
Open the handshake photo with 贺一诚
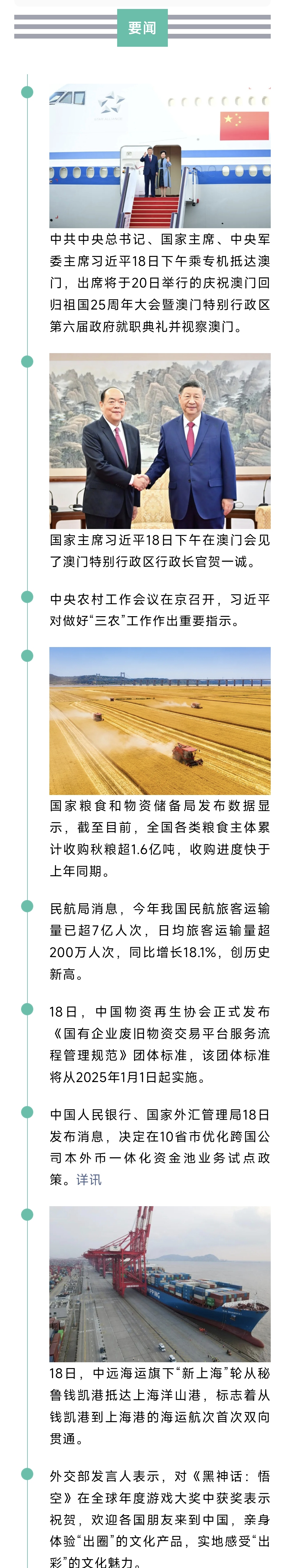click(160, 441)
